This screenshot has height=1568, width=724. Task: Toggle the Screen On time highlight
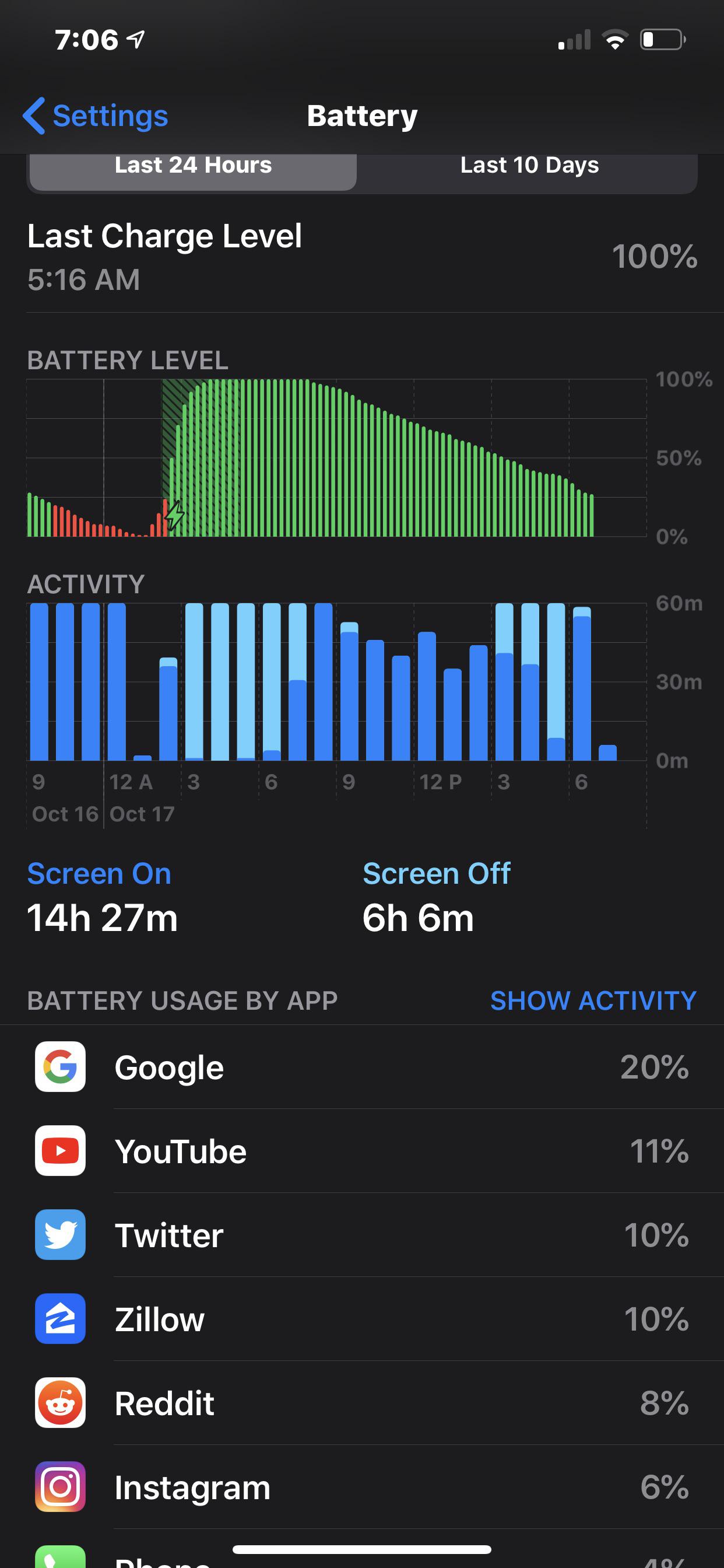pos(99,873)
